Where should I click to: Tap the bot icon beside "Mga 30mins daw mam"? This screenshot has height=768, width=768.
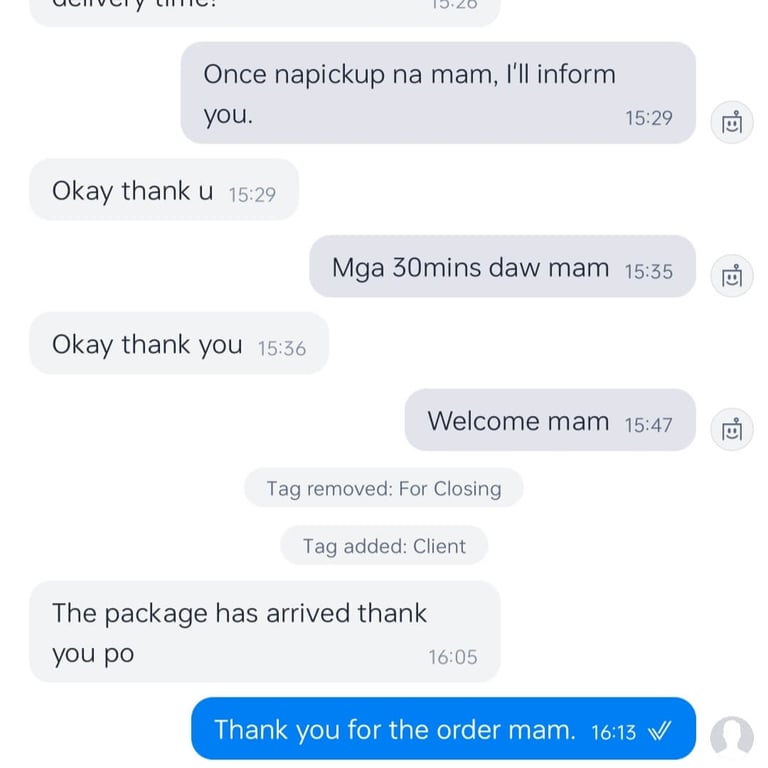click(732, 276)
